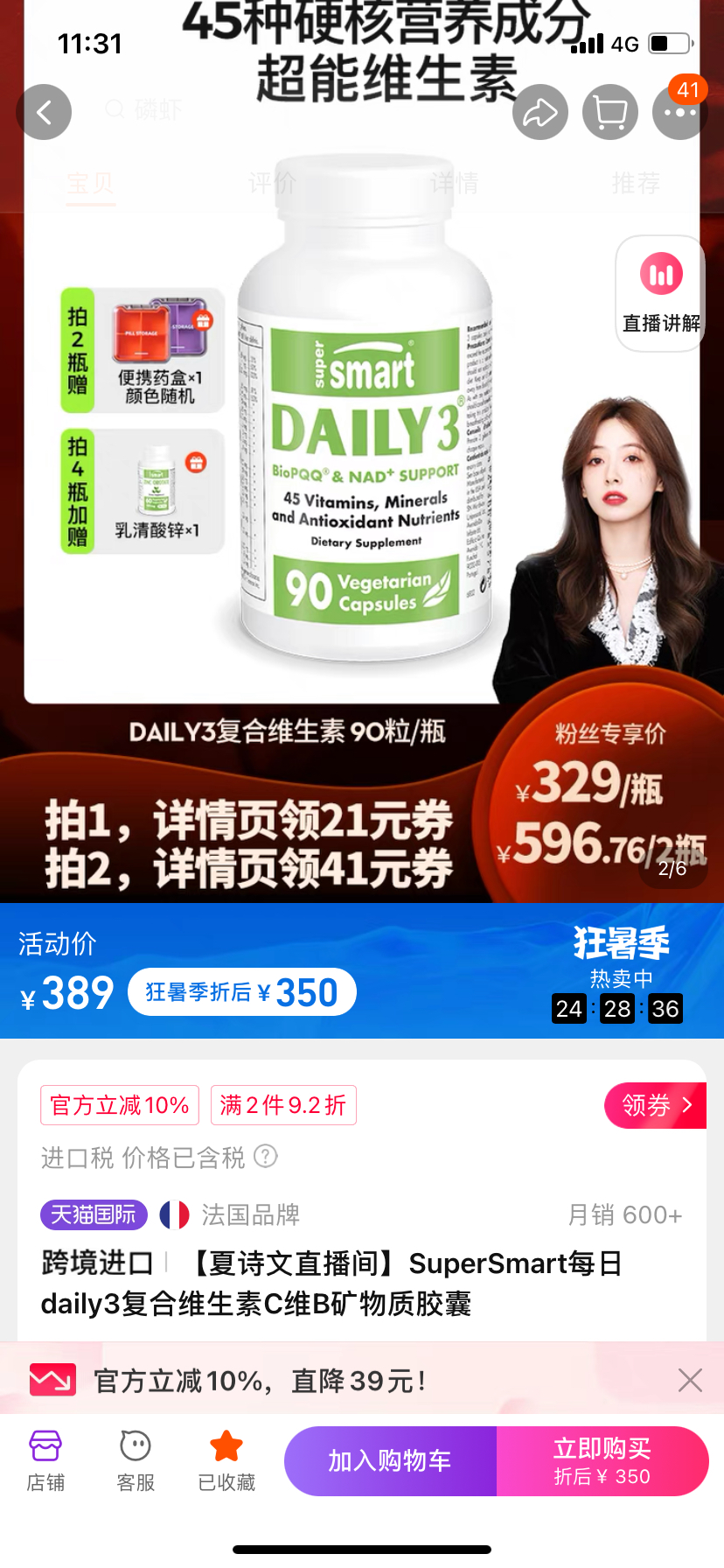Go back using the arrow

[44, 112]
